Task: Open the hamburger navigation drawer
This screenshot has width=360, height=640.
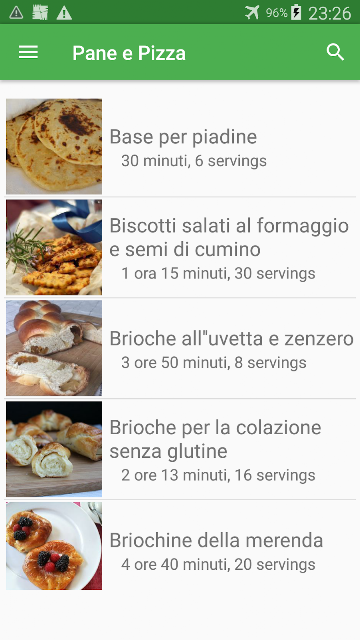Action: click(x=28, y=52)
